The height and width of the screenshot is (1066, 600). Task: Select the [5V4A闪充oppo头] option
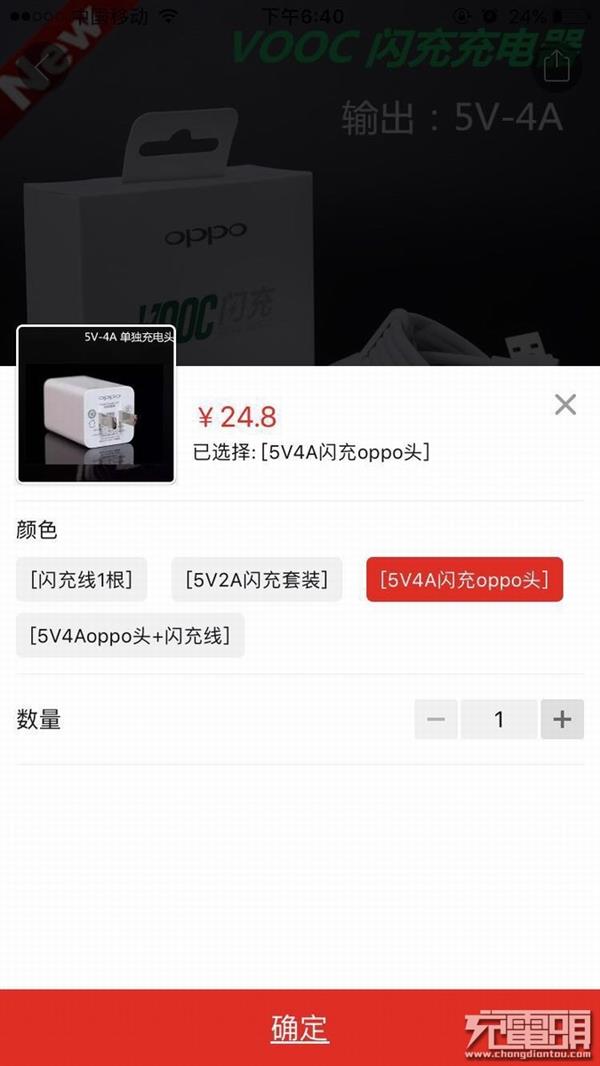click(464, 580)
